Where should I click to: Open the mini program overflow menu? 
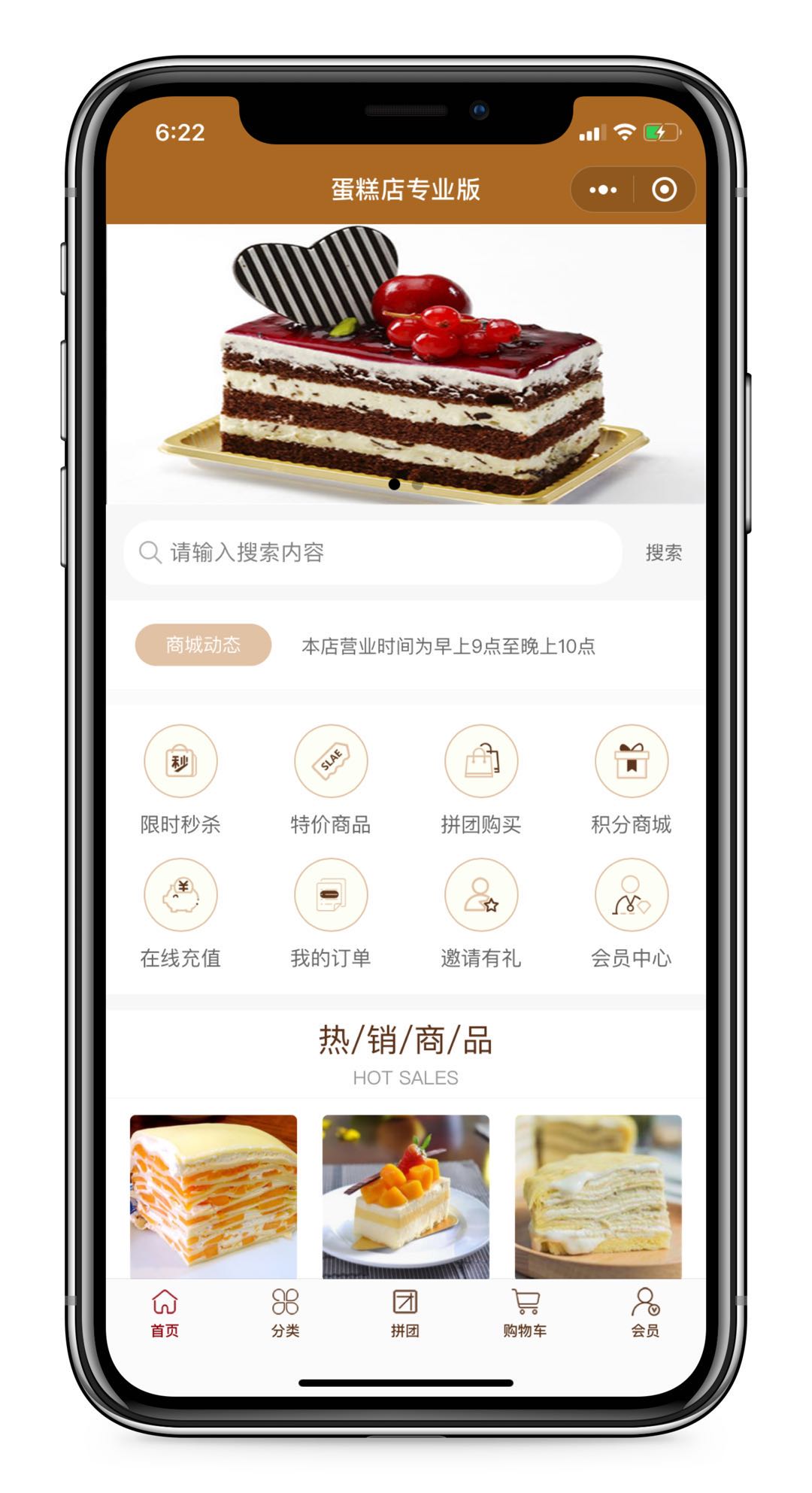603,190
